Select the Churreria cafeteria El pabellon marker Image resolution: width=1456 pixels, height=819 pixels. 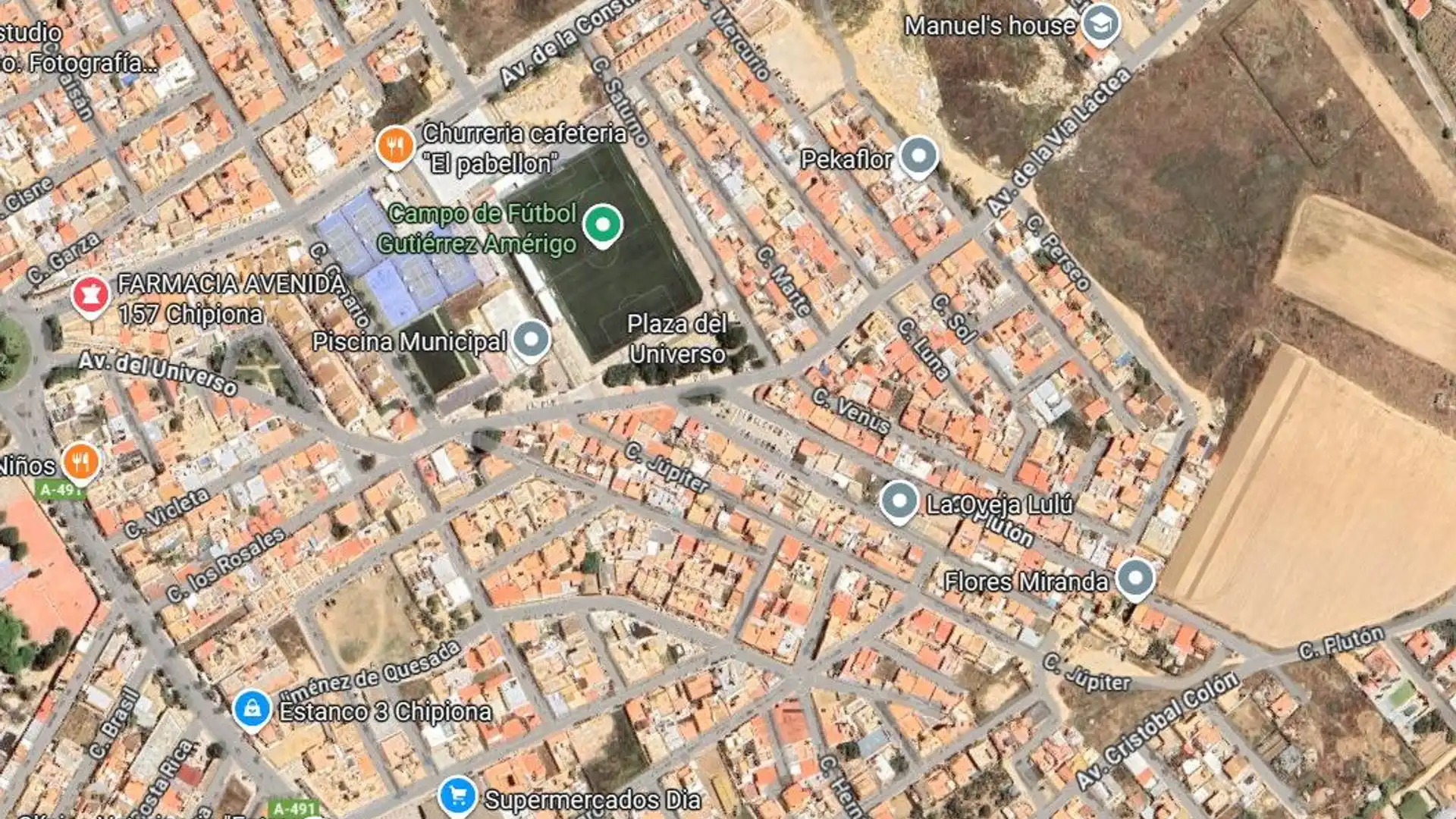tap(395, 145)
